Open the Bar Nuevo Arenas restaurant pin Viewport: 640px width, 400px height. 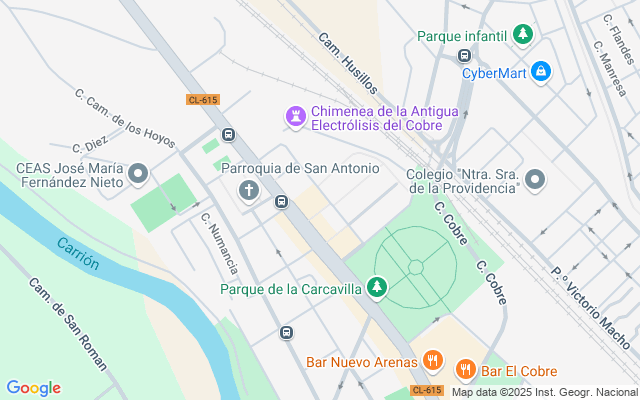point(432,360)
